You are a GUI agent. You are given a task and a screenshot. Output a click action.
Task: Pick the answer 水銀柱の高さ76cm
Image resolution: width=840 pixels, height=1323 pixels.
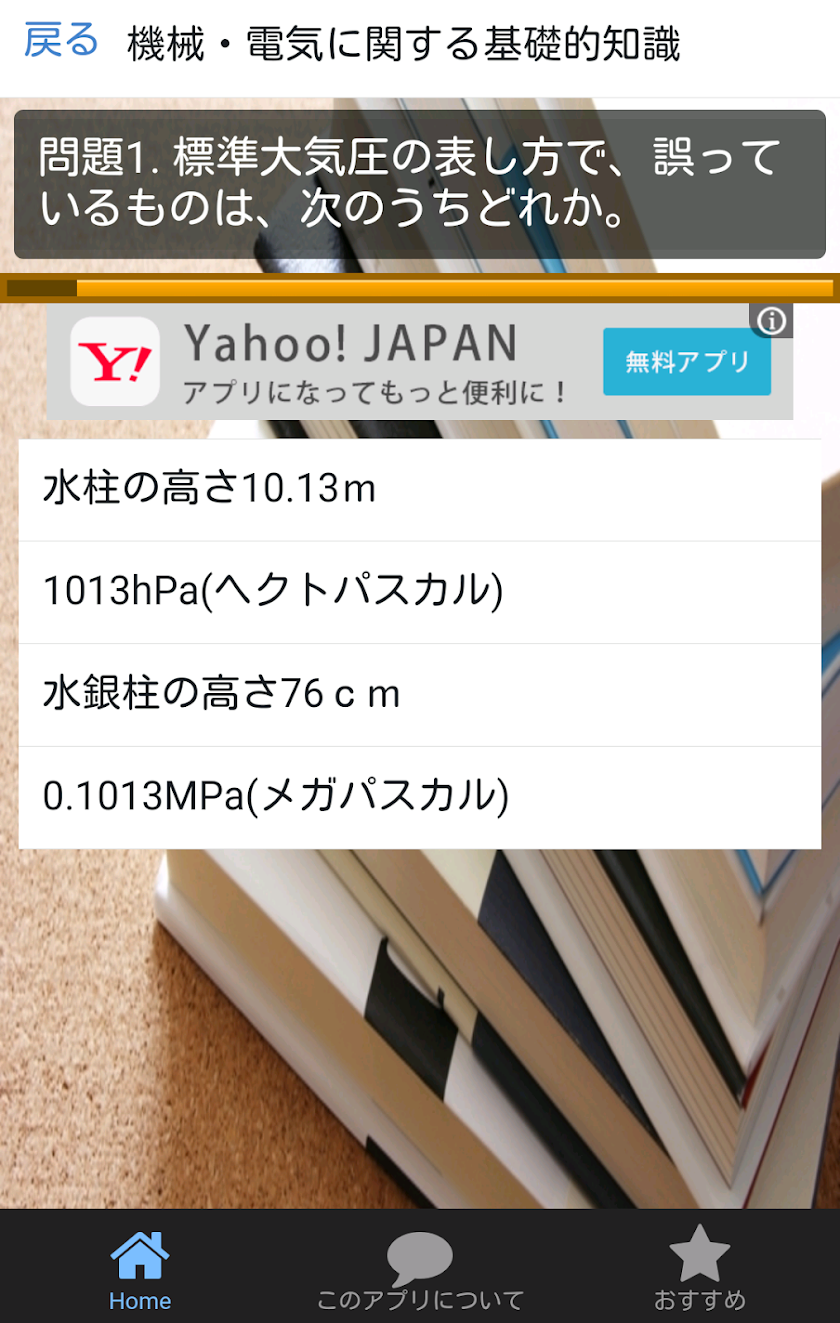click(419, 694)
